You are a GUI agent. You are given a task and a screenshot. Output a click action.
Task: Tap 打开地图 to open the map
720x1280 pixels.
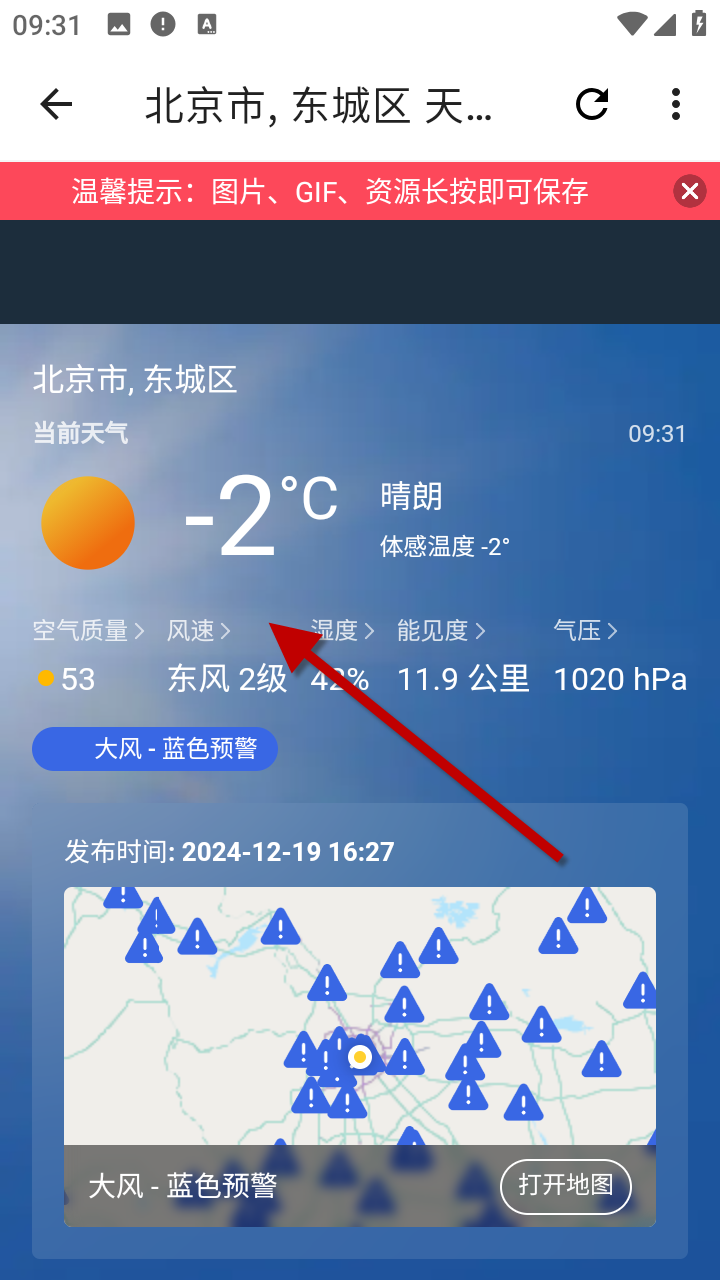click(565, 1186)
